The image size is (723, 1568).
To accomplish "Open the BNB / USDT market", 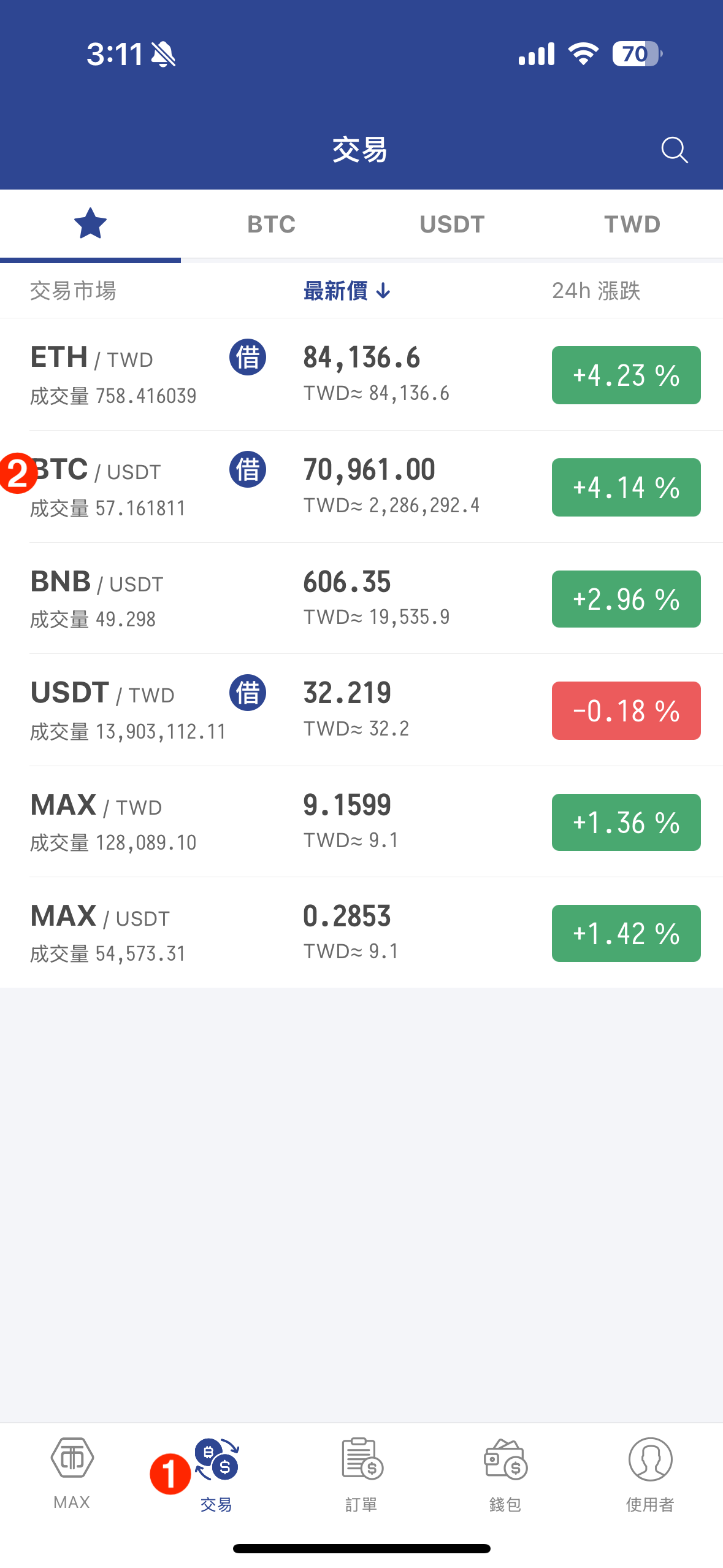I will click(361, 599).
